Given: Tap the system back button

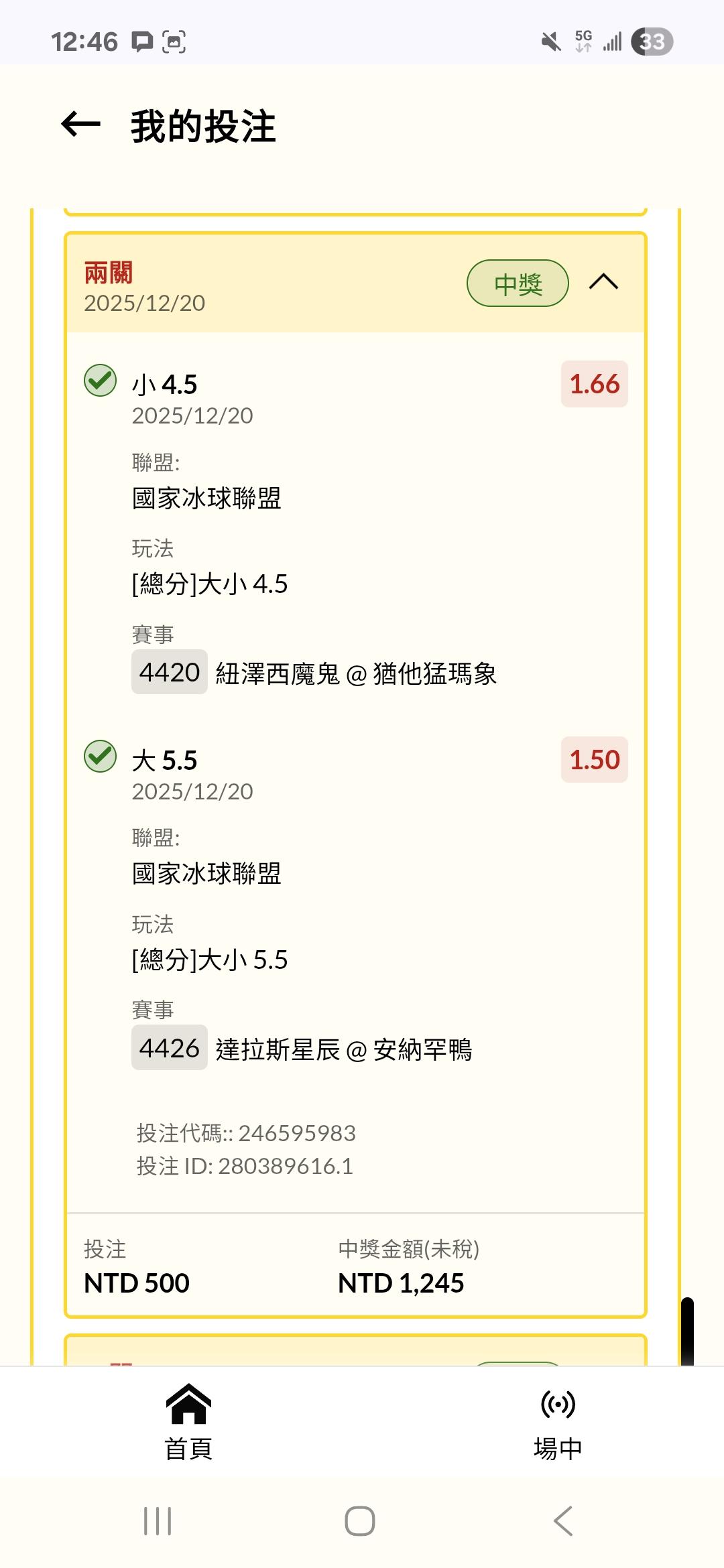Looking at the screenshot, I should [x=563, y=1521].
